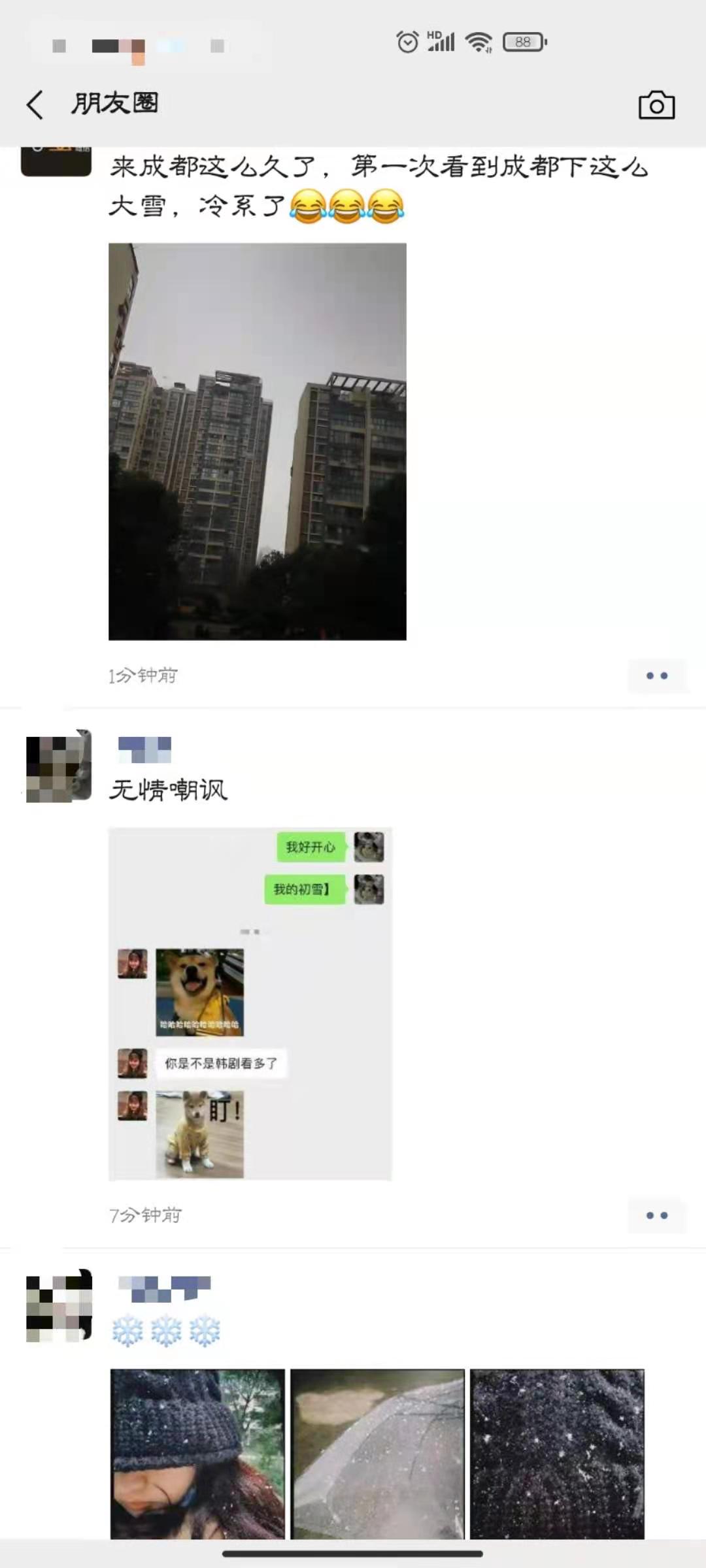Viewport: 706px width, 1568px height.
Task: Open comment menu on the 7分钟前 post
Action: [656, 1215]
